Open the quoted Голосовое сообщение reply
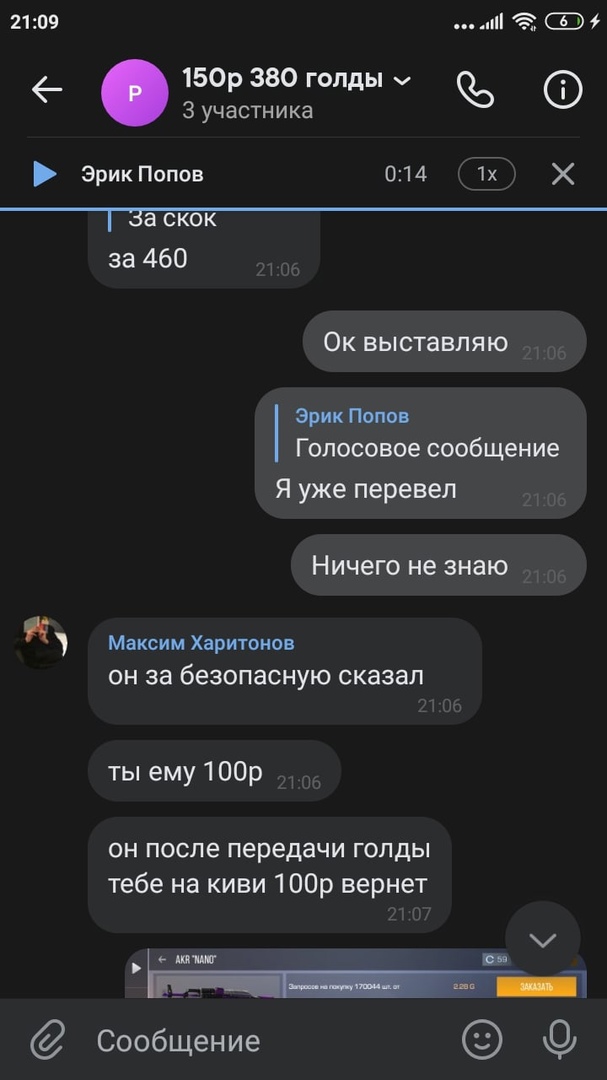Image resolution: width=607 pixels, height=1080 pixels. tap(425, 433)
